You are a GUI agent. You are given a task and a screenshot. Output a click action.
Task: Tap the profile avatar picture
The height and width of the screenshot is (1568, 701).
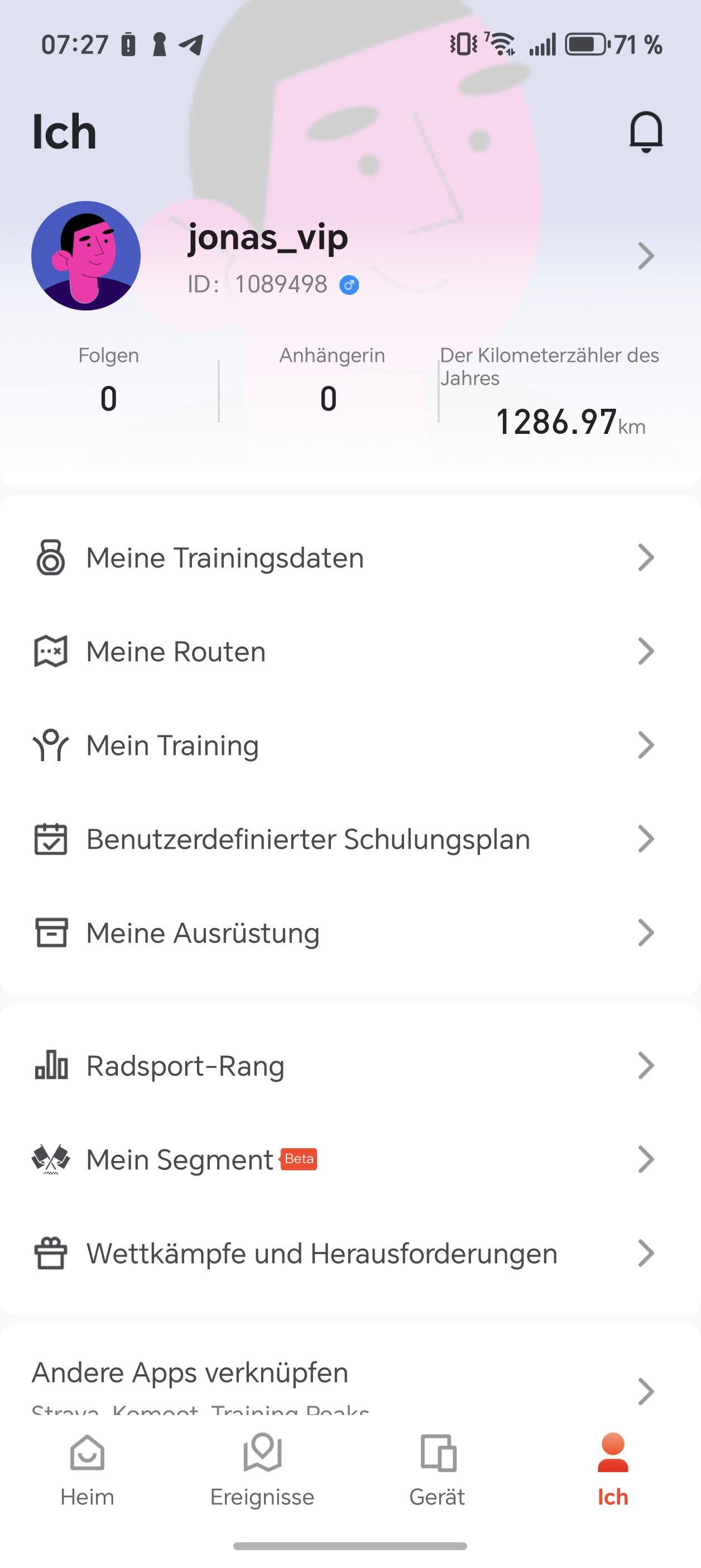tap(86, 256)
